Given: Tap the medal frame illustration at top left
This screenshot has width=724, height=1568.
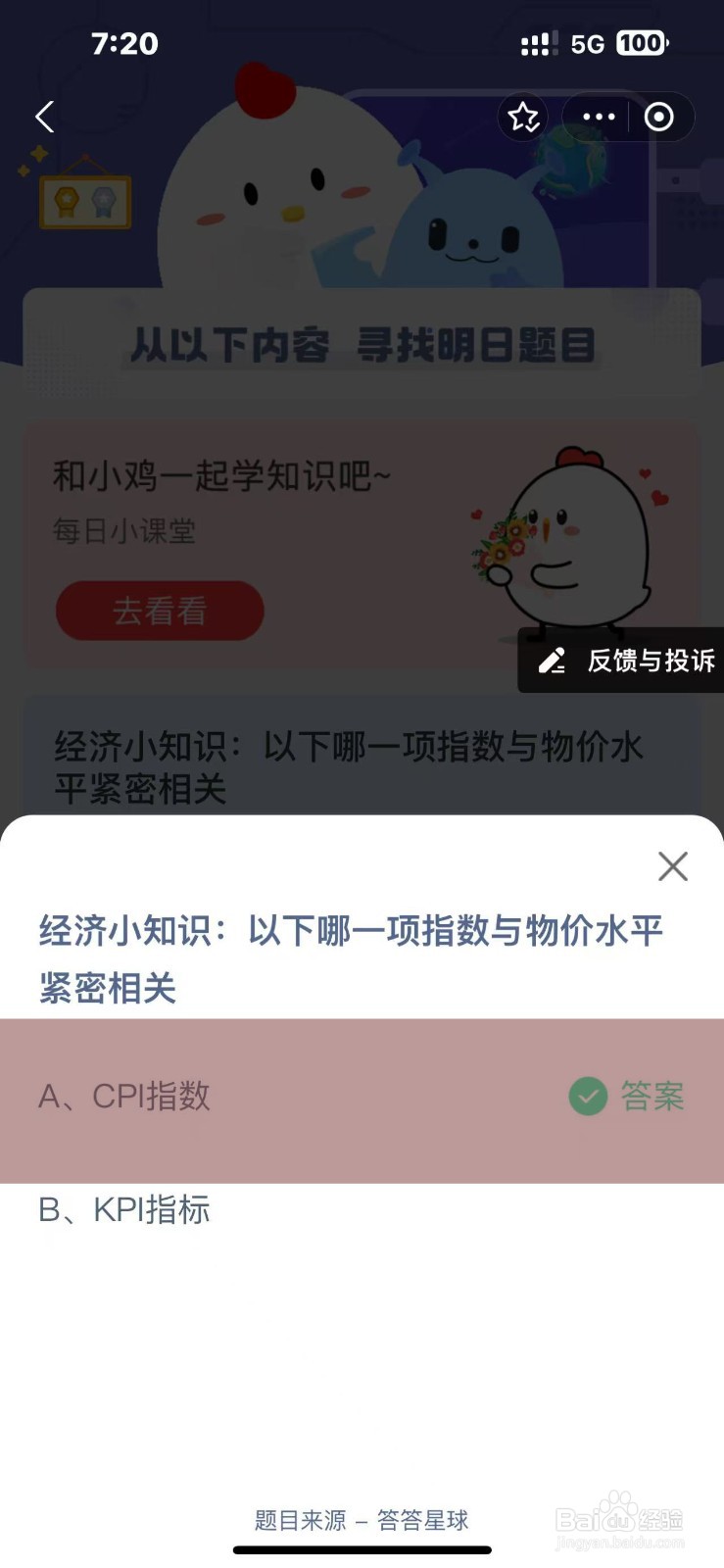Looking at the screenshot, I should (84, 199).
